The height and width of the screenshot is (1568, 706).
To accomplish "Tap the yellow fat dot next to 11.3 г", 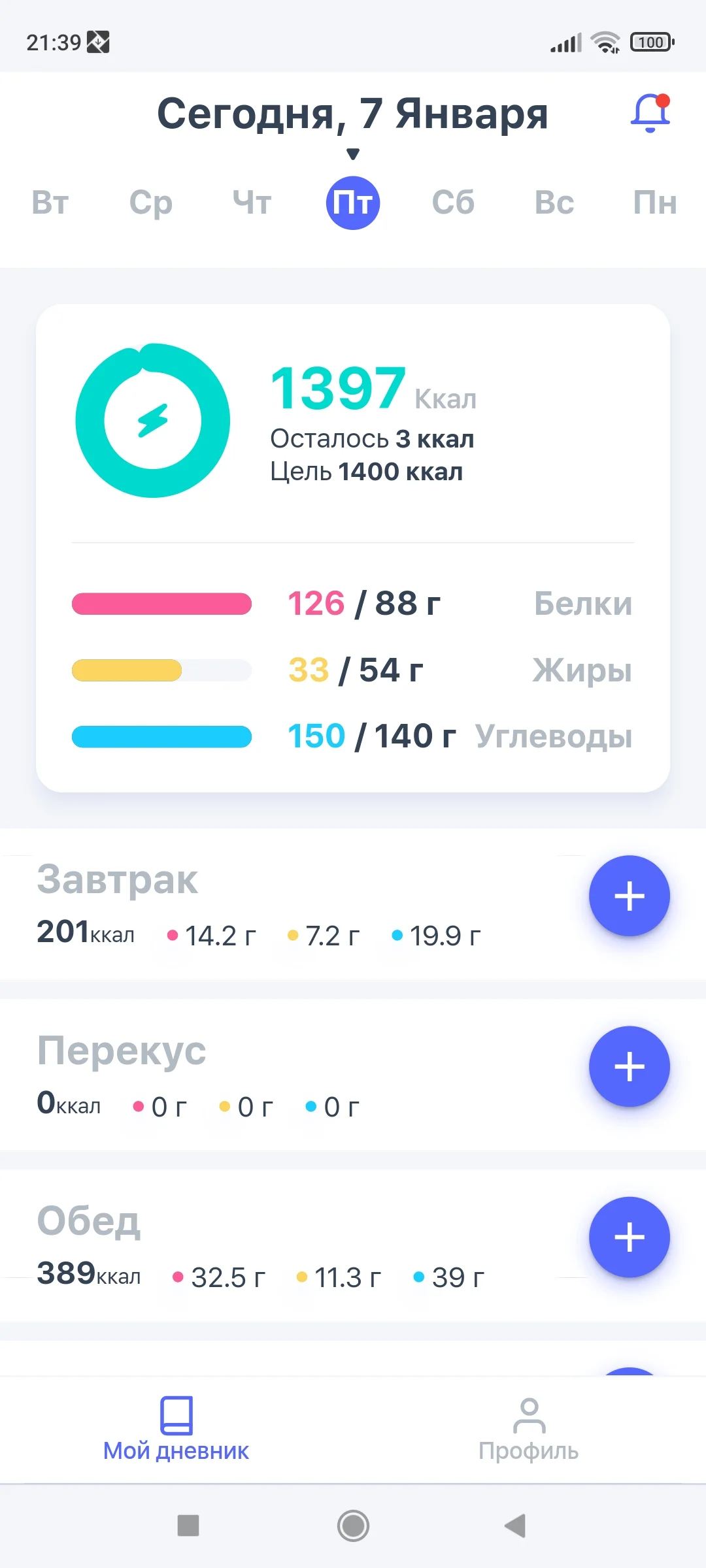I will pos(302,1279).
